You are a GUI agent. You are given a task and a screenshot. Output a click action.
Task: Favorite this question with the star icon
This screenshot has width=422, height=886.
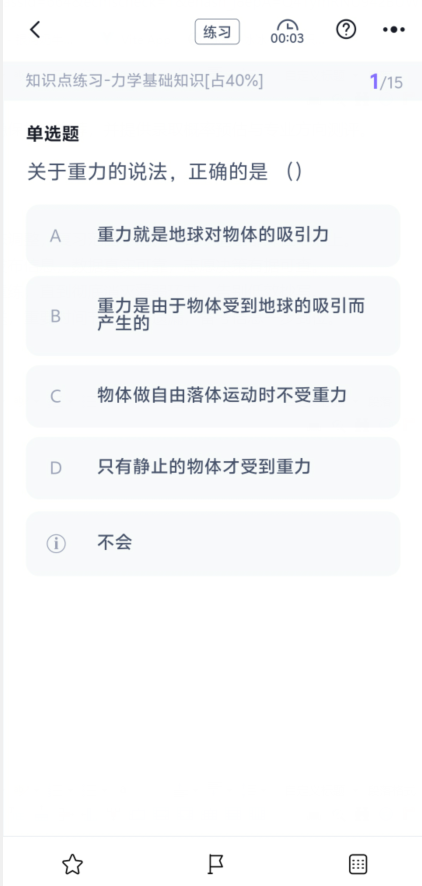point(72,864)
